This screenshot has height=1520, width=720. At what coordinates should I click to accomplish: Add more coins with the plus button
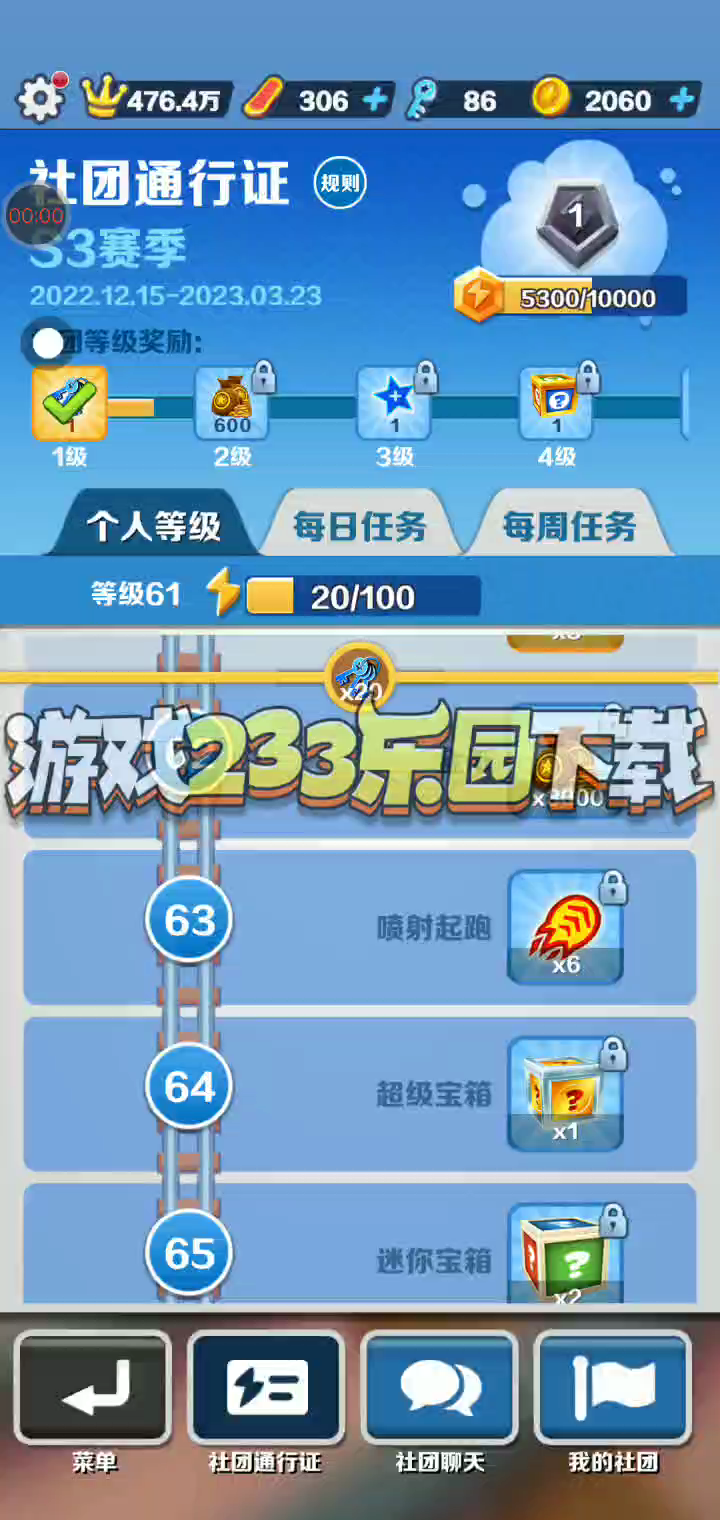(x=682, y=100)
